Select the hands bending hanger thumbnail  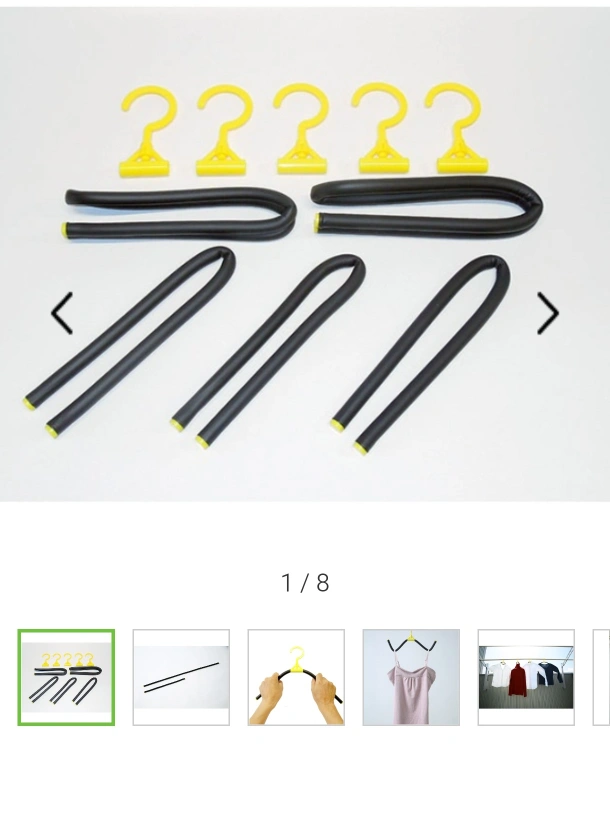tap(296, 677)
